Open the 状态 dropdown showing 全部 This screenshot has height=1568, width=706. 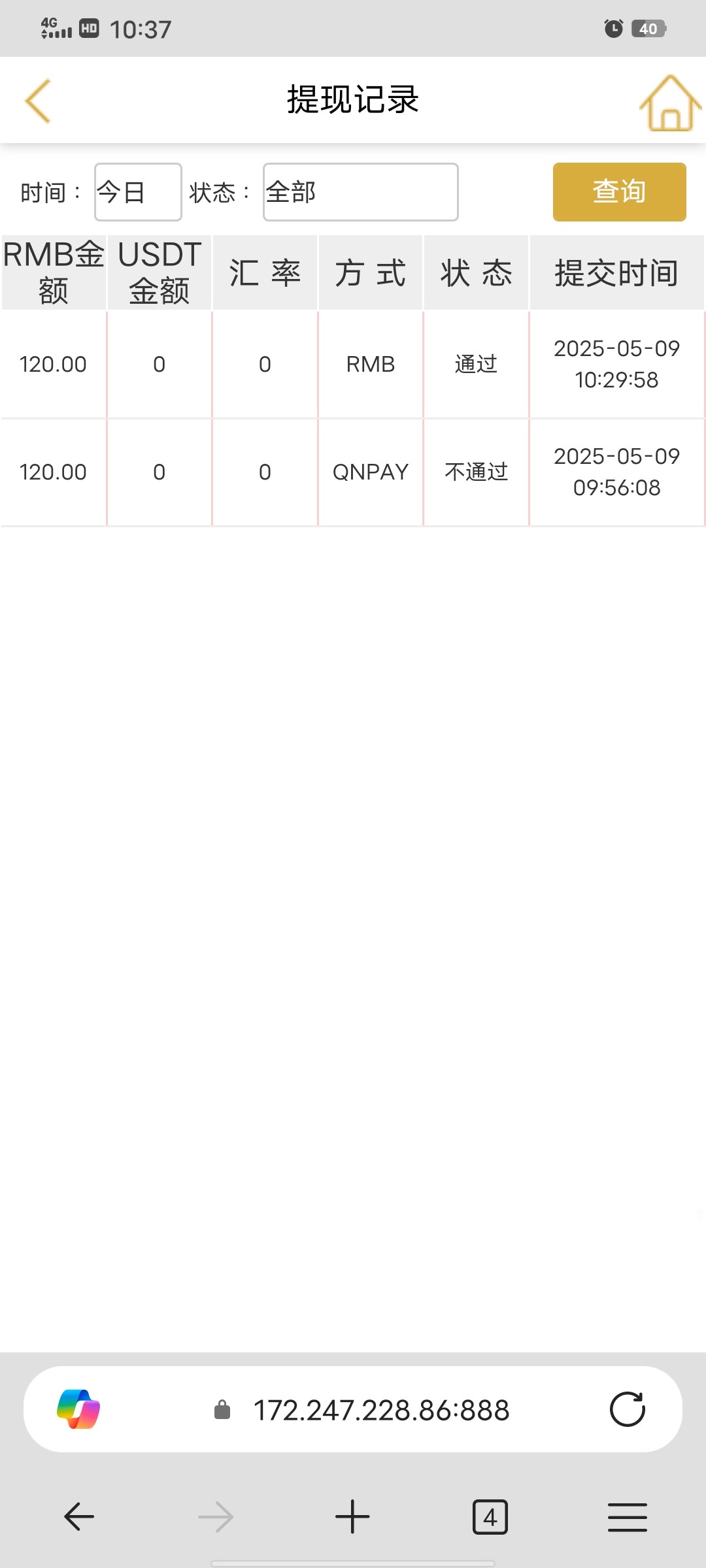pos(360,192)
